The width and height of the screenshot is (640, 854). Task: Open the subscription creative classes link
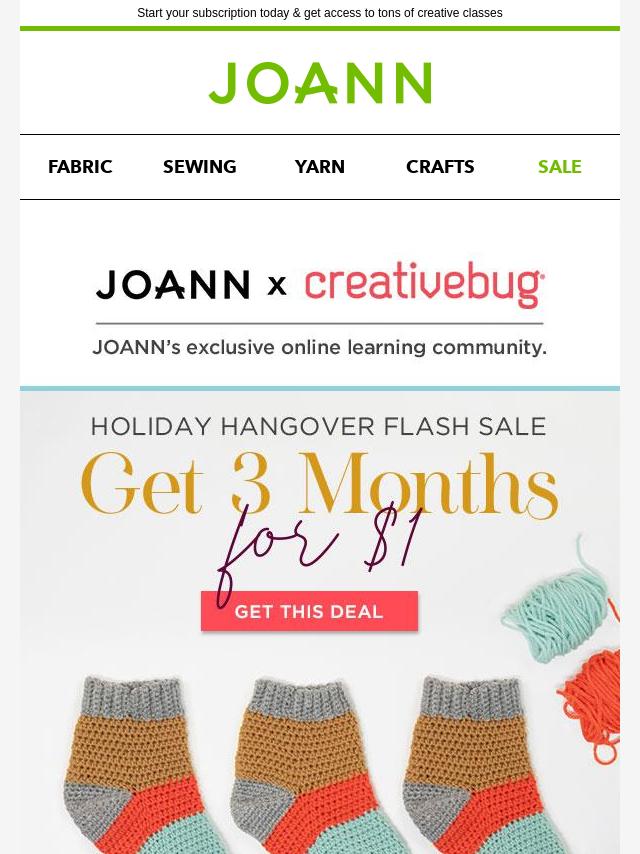click(320, 13)
